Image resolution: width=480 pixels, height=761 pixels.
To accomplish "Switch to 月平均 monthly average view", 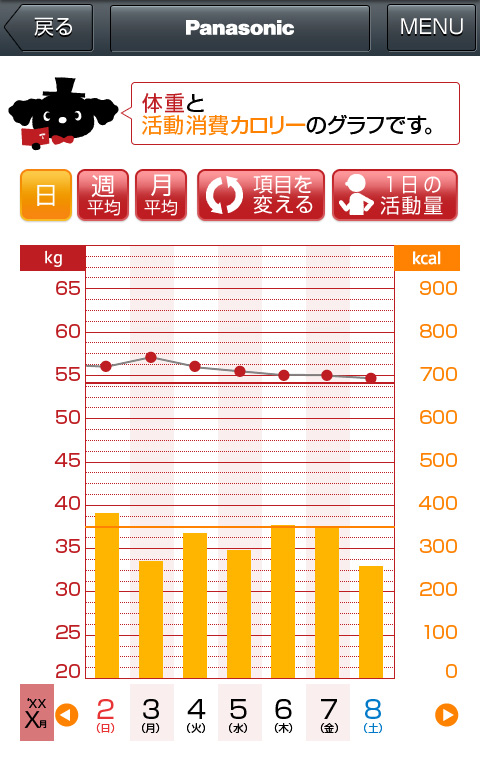I will pos(161,195).
